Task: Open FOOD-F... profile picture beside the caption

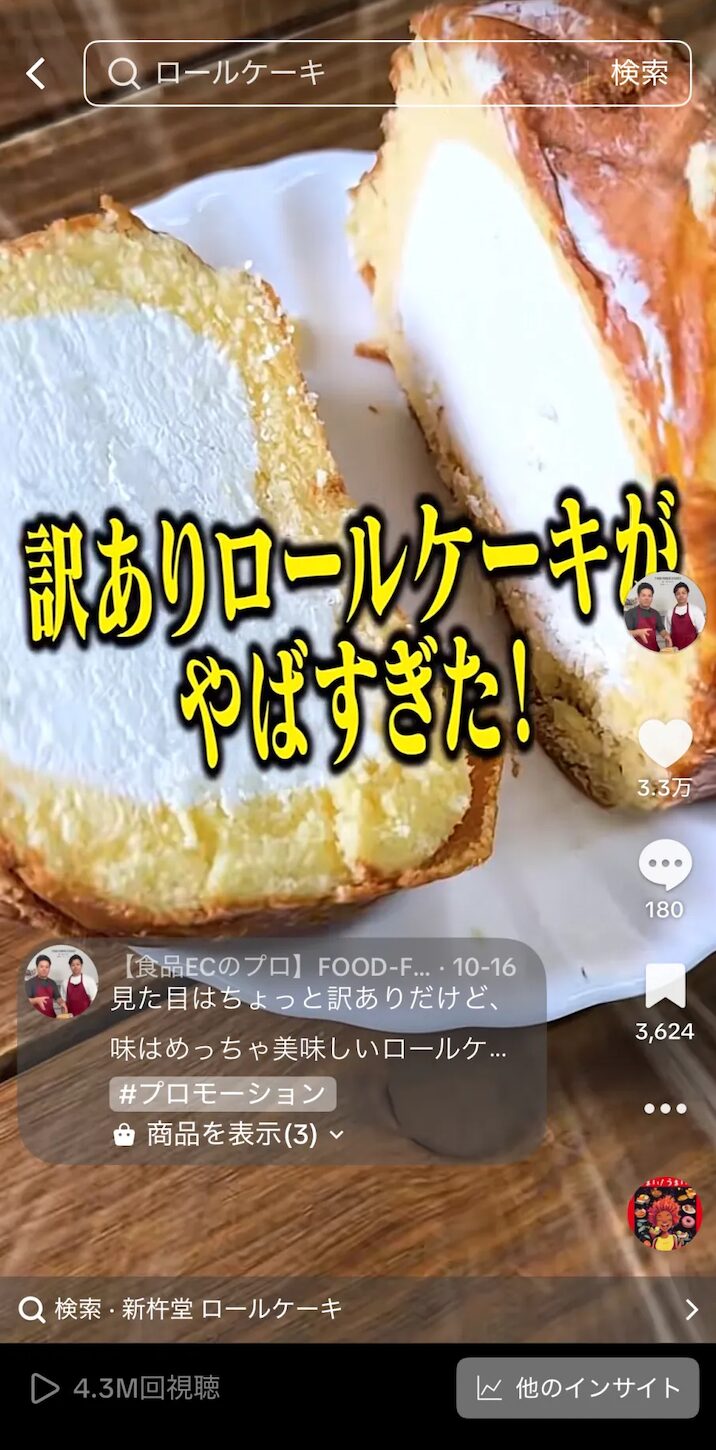Action: coord(61,982)
